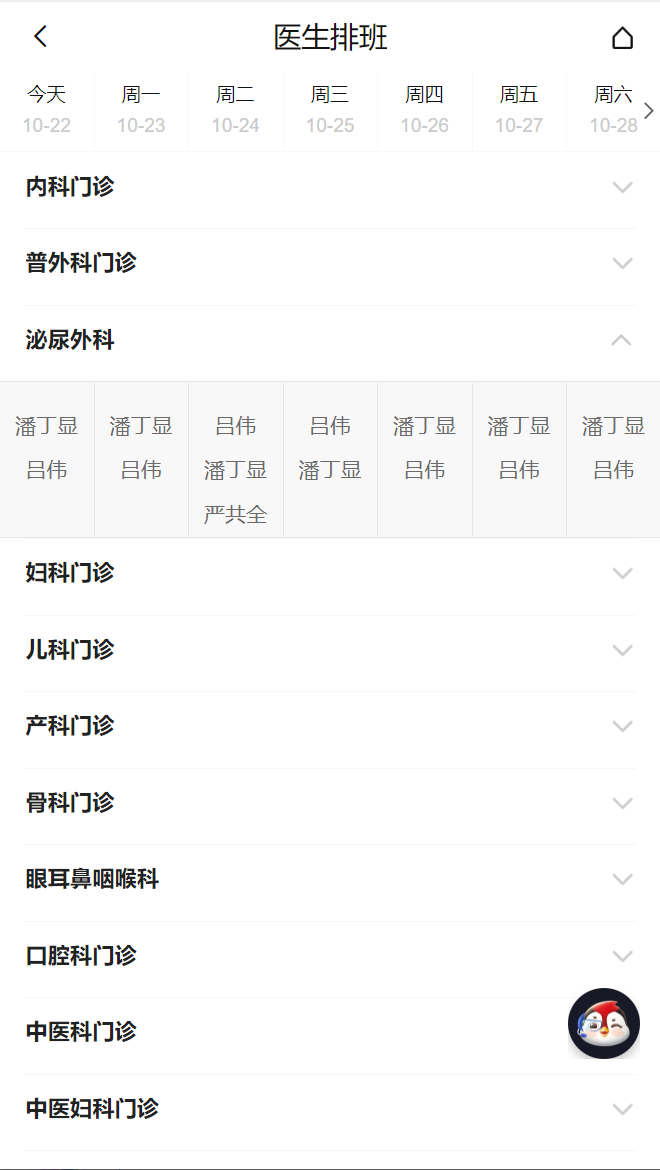Open the home icon in the header
Image resolution: width=660 pixels, height=1170 pixels.
pos(622,38)
